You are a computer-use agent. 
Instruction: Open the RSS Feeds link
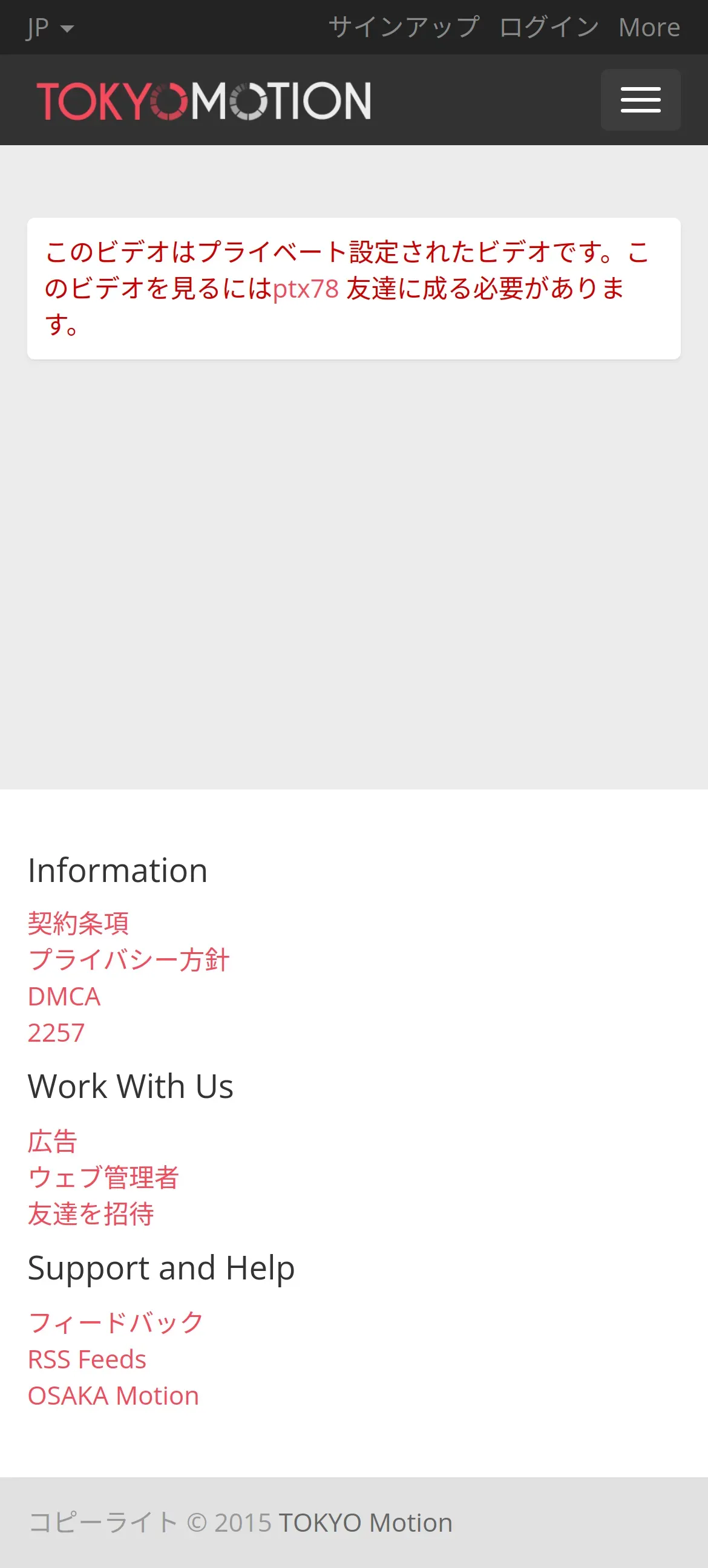tap(87, 1359)
